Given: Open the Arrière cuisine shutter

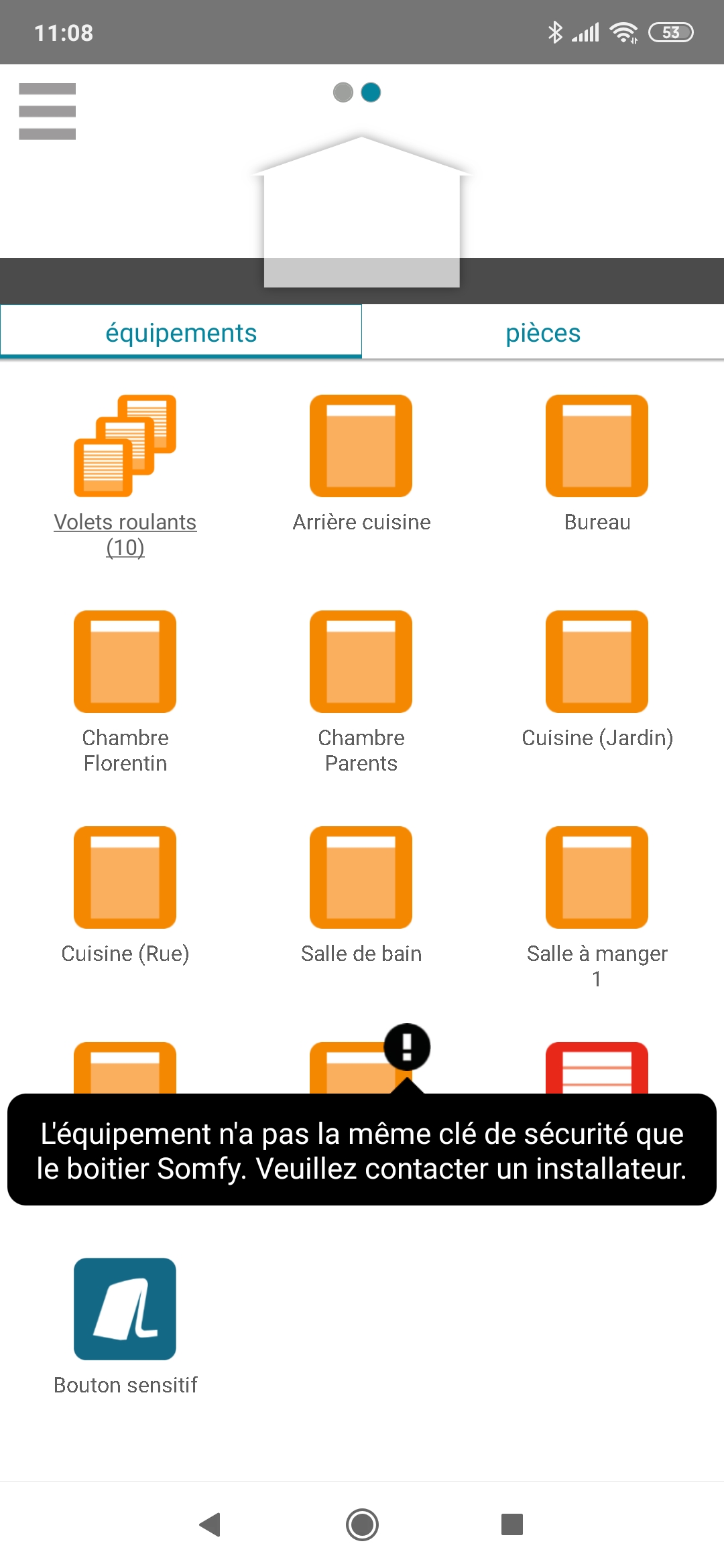Looking at the screenshot, I should tap(361, 446).
